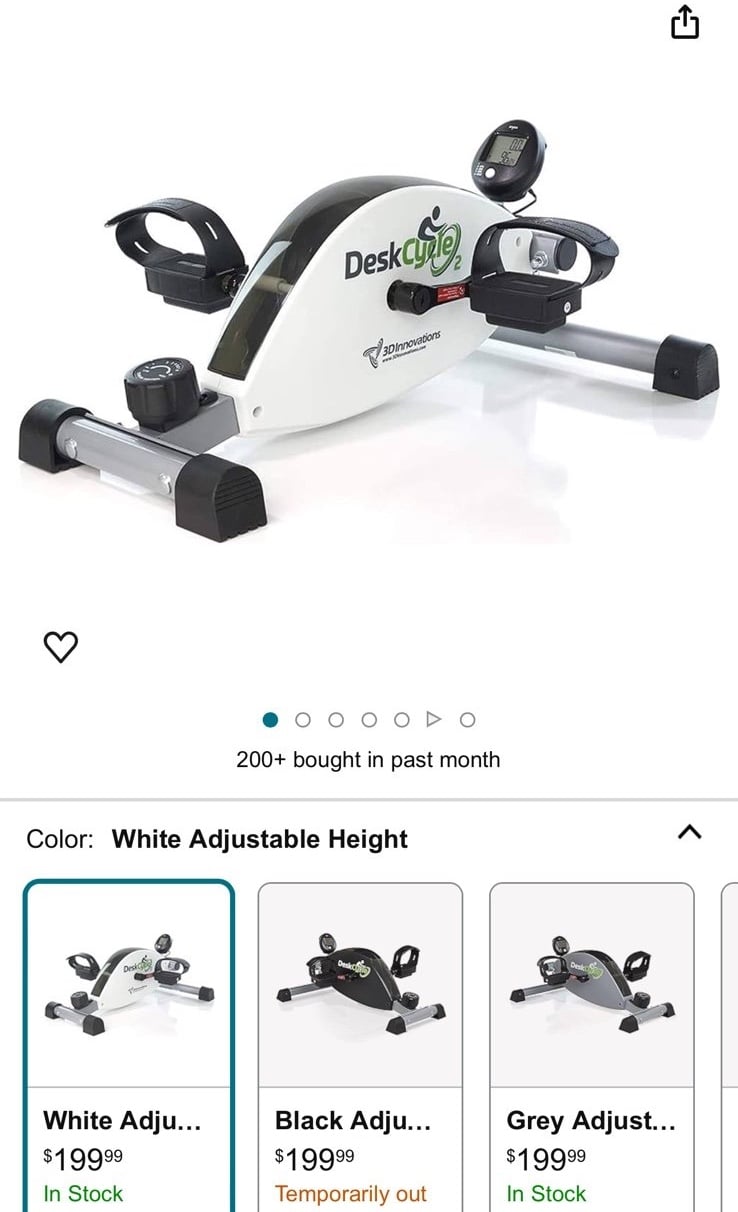Viewport: 738px width, 1212px height.
Task: Share this DeskCycle product
Action: pyautogui.click(x=684, y=22)
